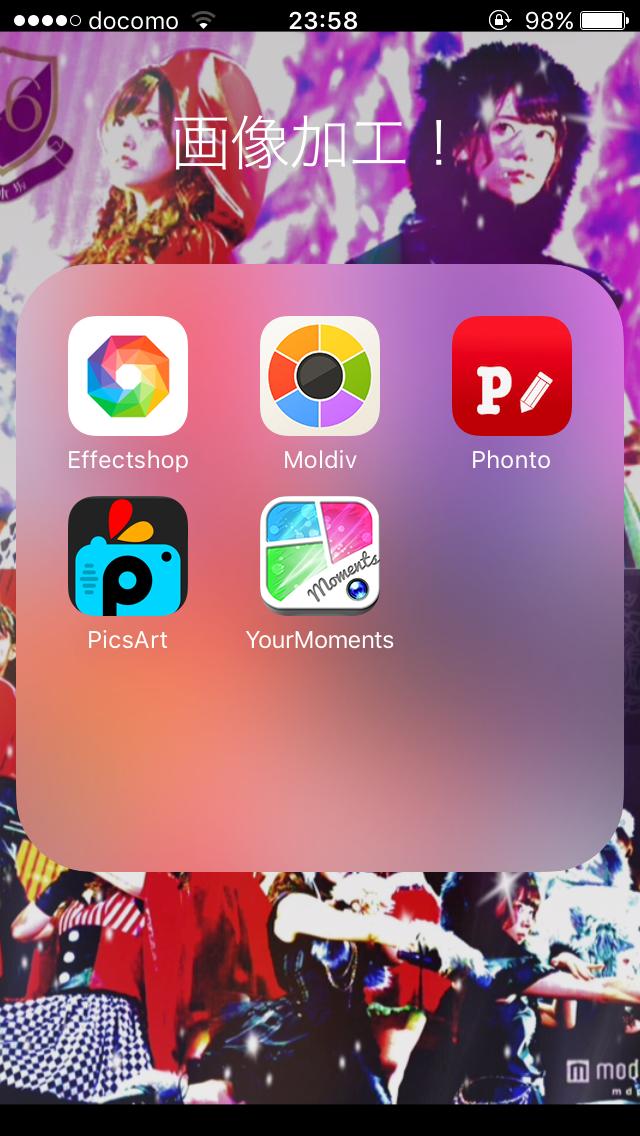Open the Phonto app
The image size is (640, 1136).
click(x=511, y=376)
